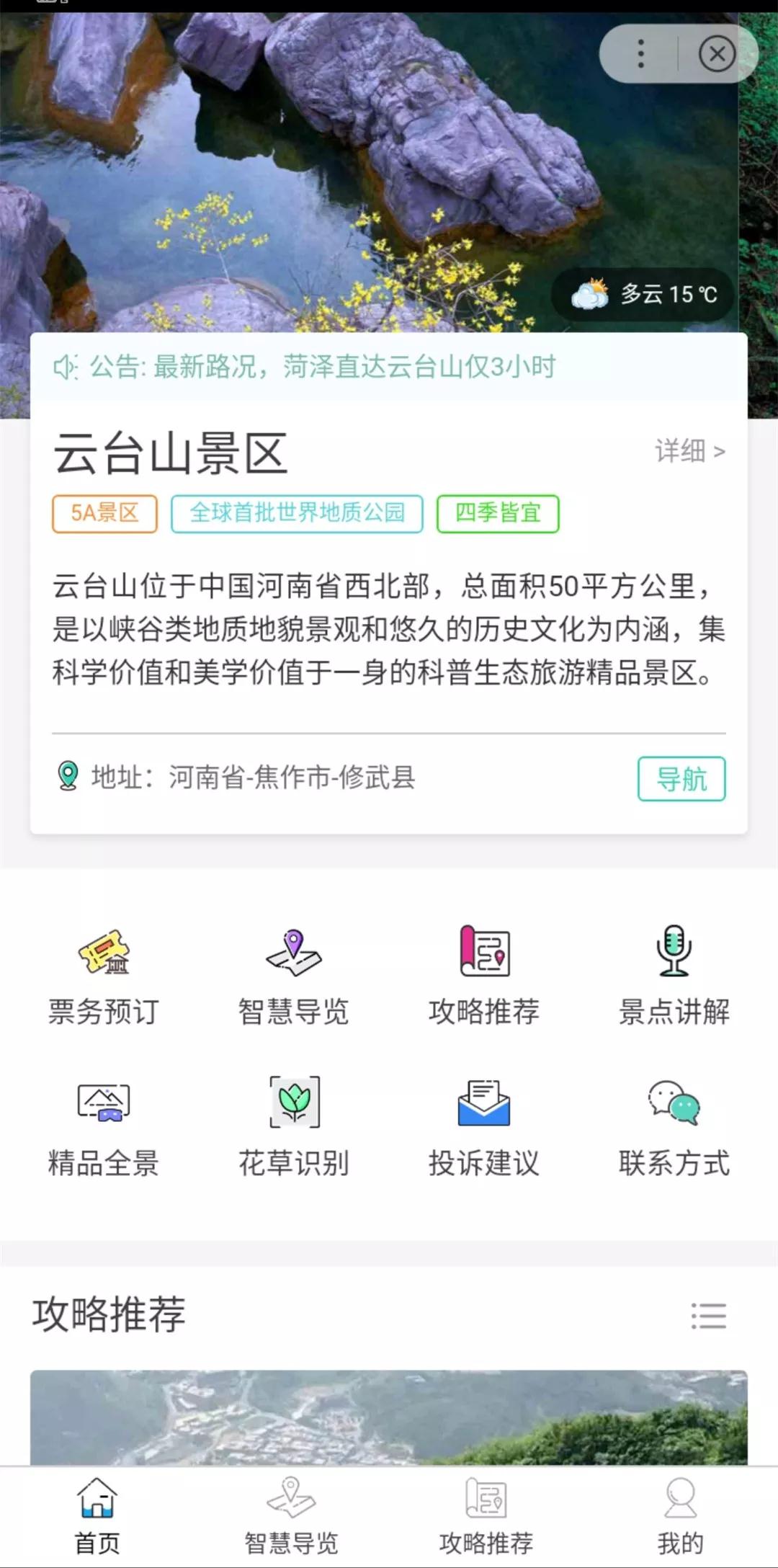Check the 多云 15℃ weather widget
778x1568 pixels.
643,294
